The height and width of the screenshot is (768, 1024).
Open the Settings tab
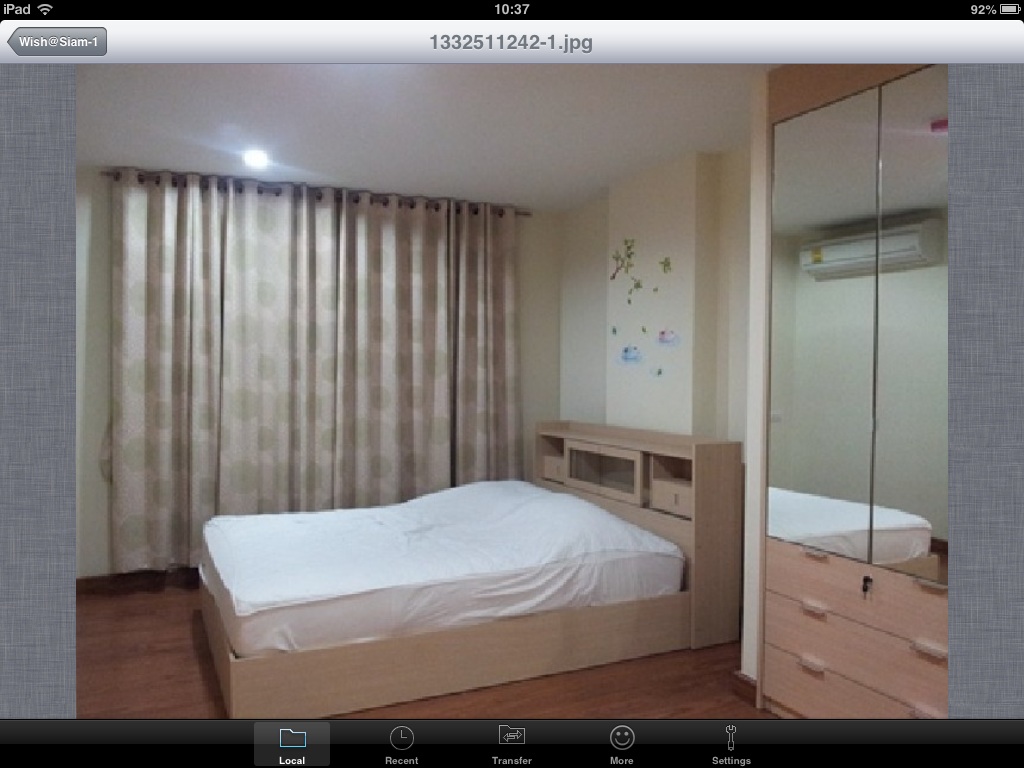point(731,745)
